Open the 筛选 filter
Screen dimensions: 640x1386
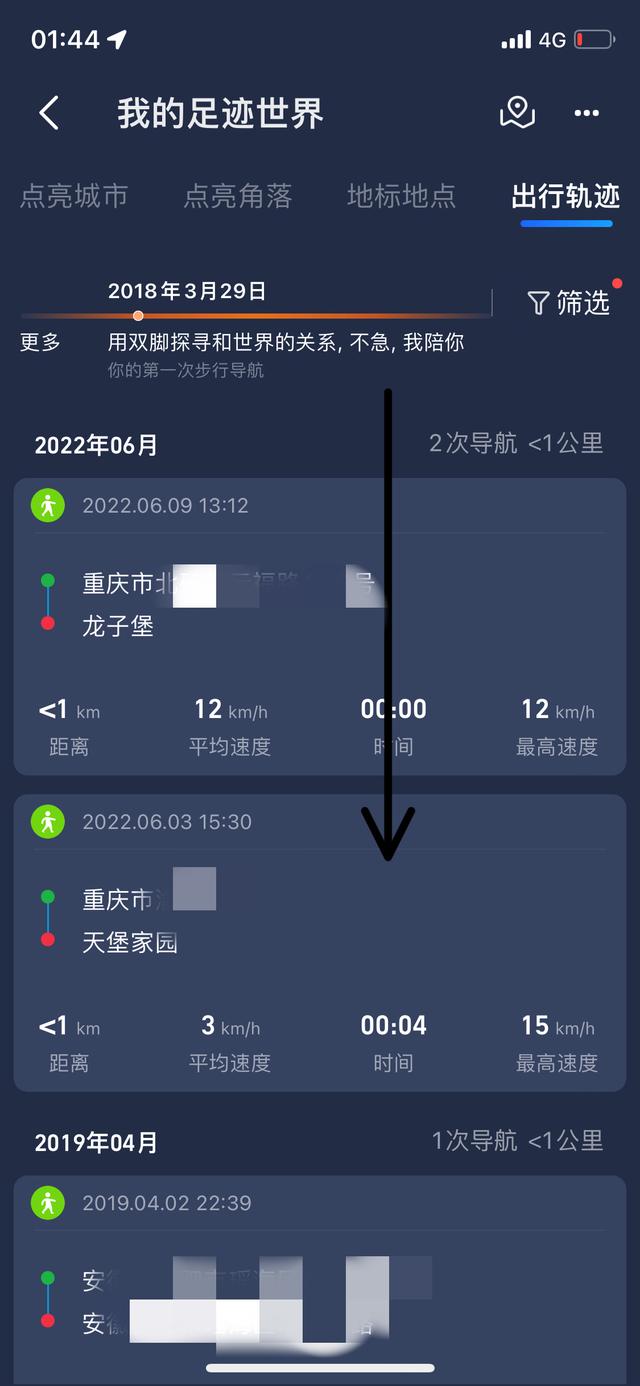pos(569,302)
